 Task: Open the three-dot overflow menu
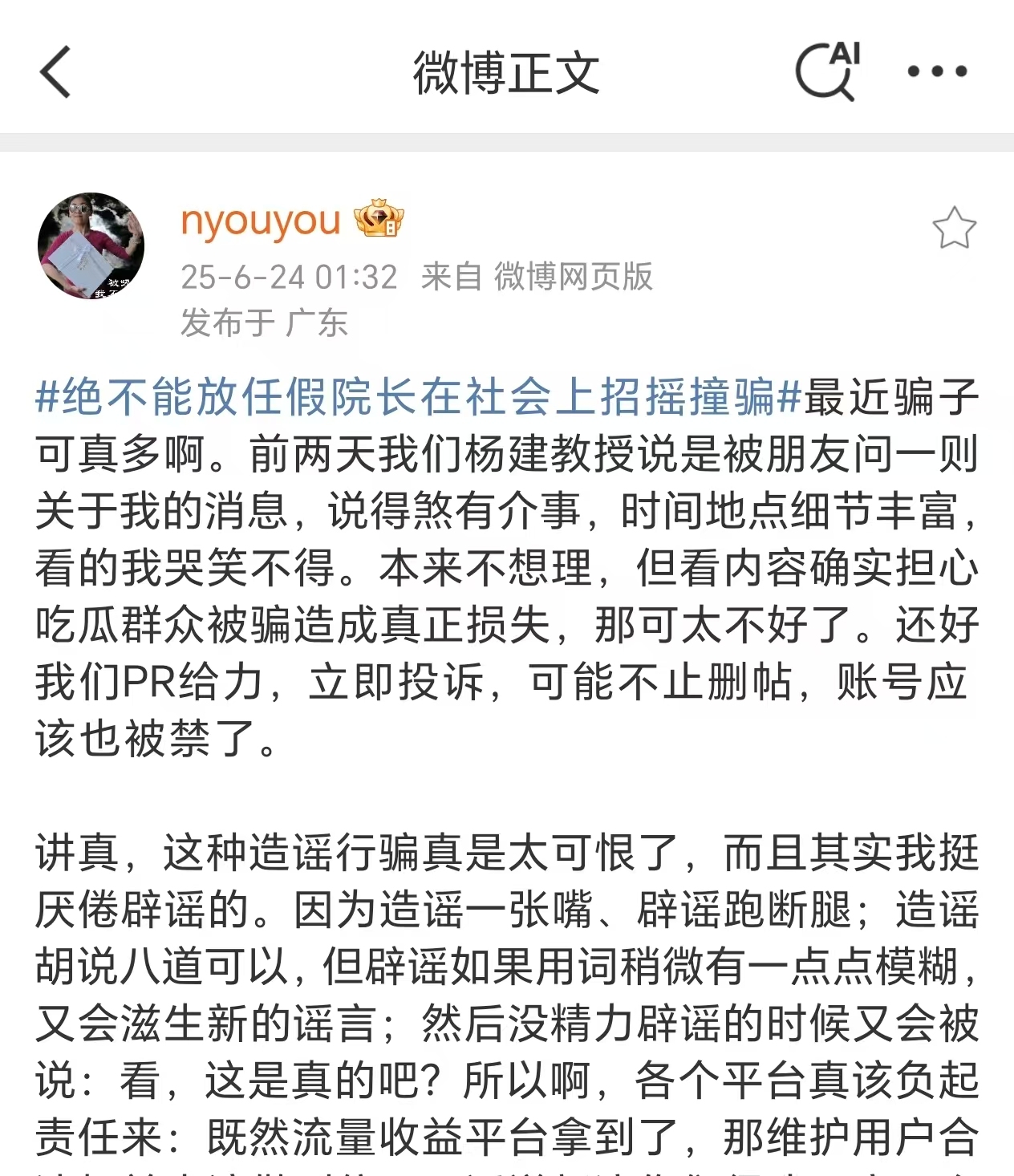(936, 71)
